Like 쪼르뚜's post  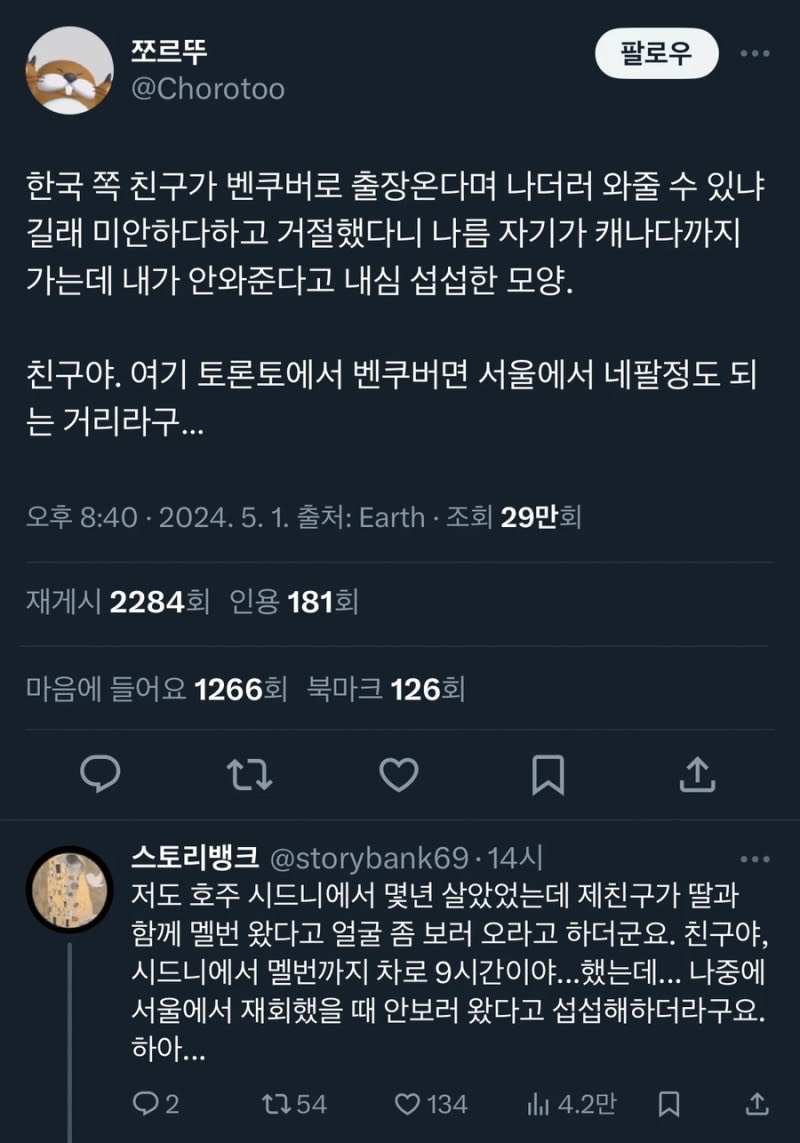click(x=400, y=773)
